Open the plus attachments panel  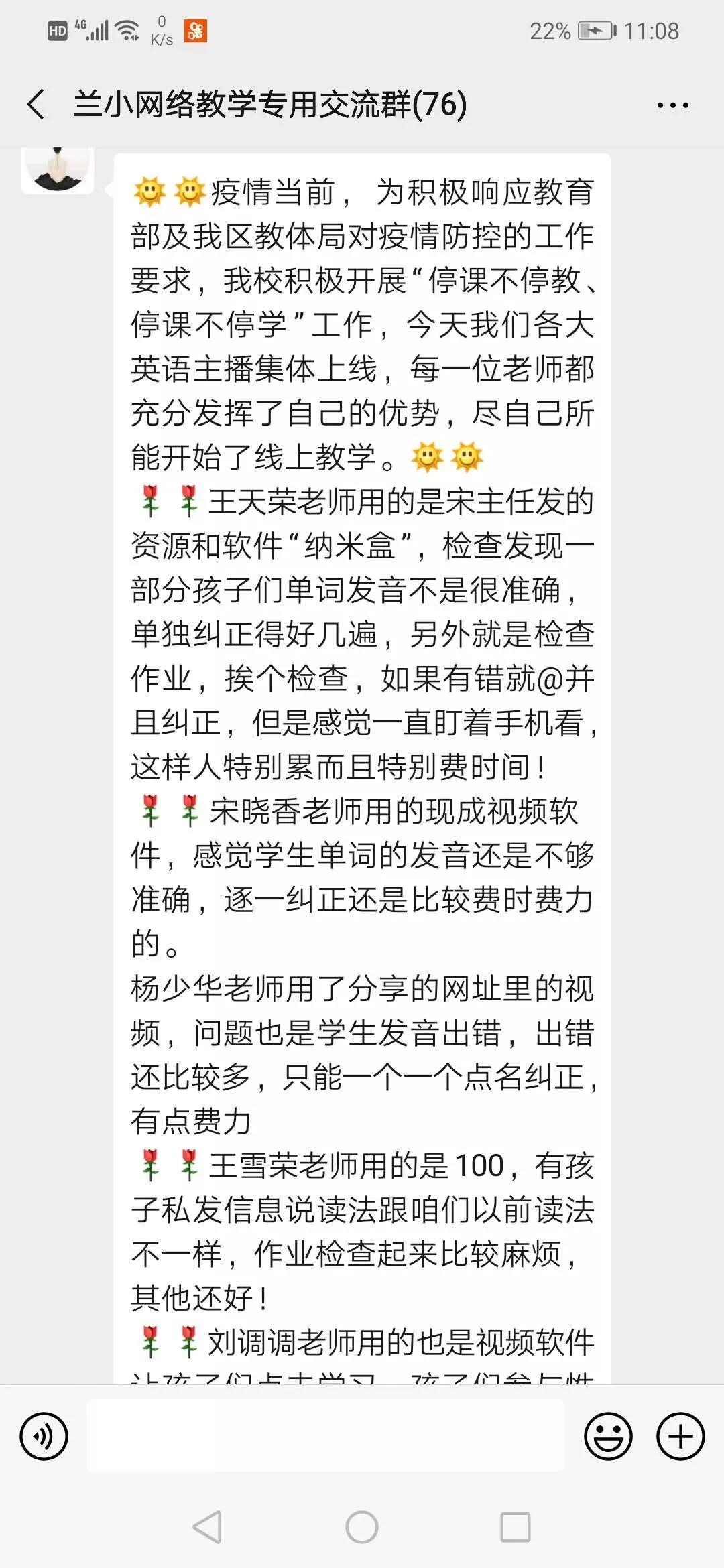[680, 1436]
